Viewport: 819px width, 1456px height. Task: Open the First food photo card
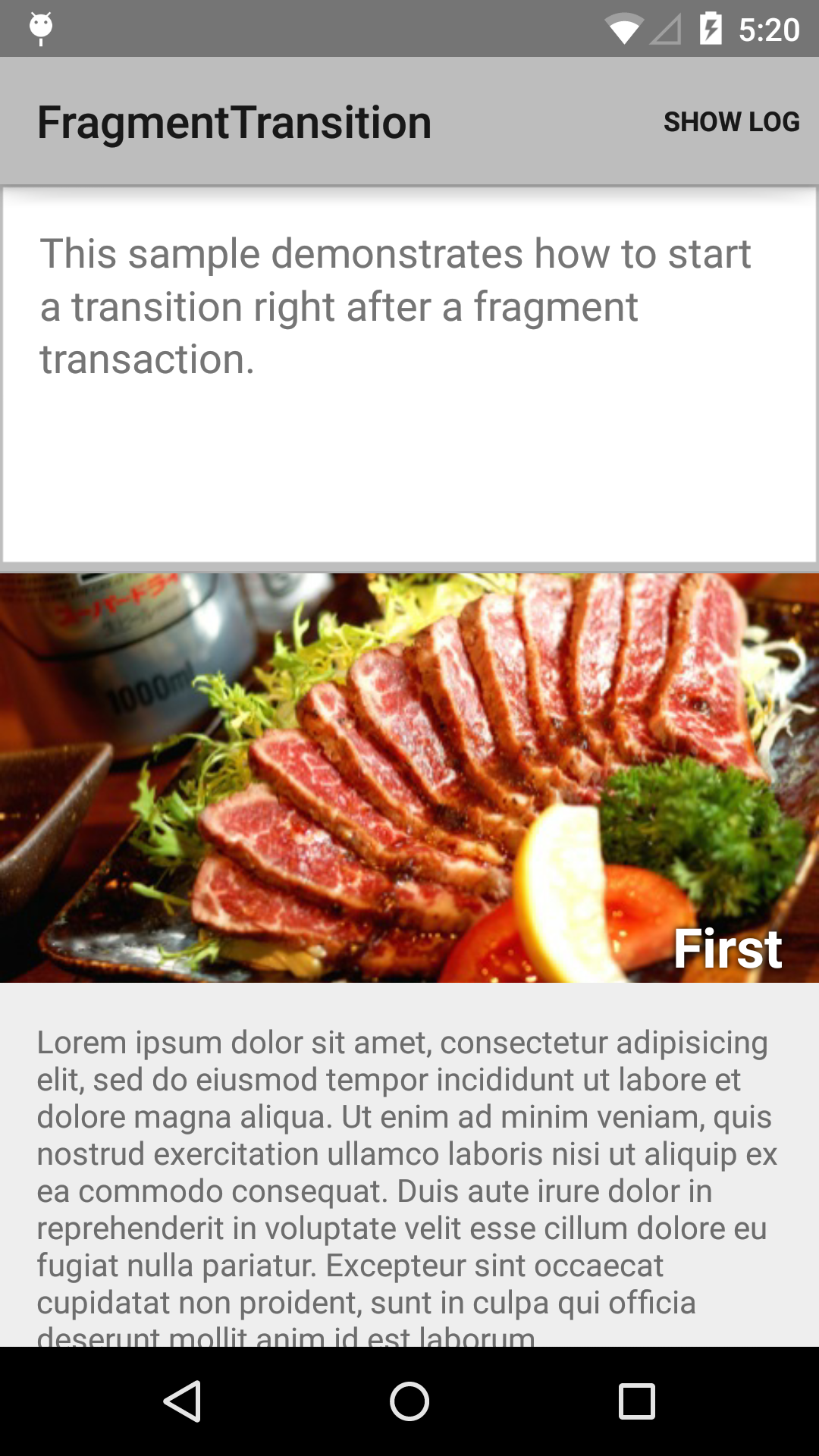coord(409,777)
